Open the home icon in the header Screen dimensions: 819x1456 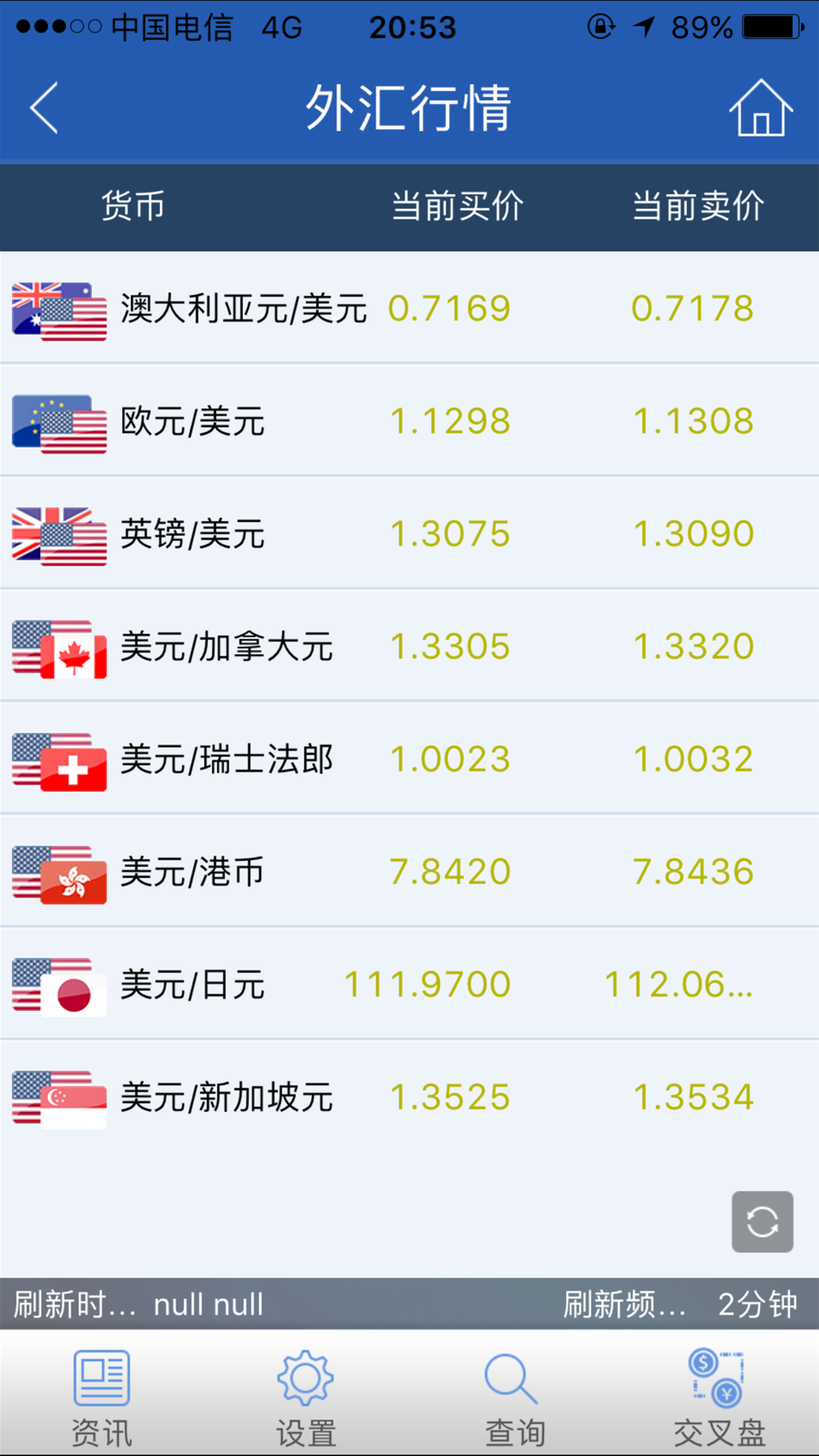point(760,108)
